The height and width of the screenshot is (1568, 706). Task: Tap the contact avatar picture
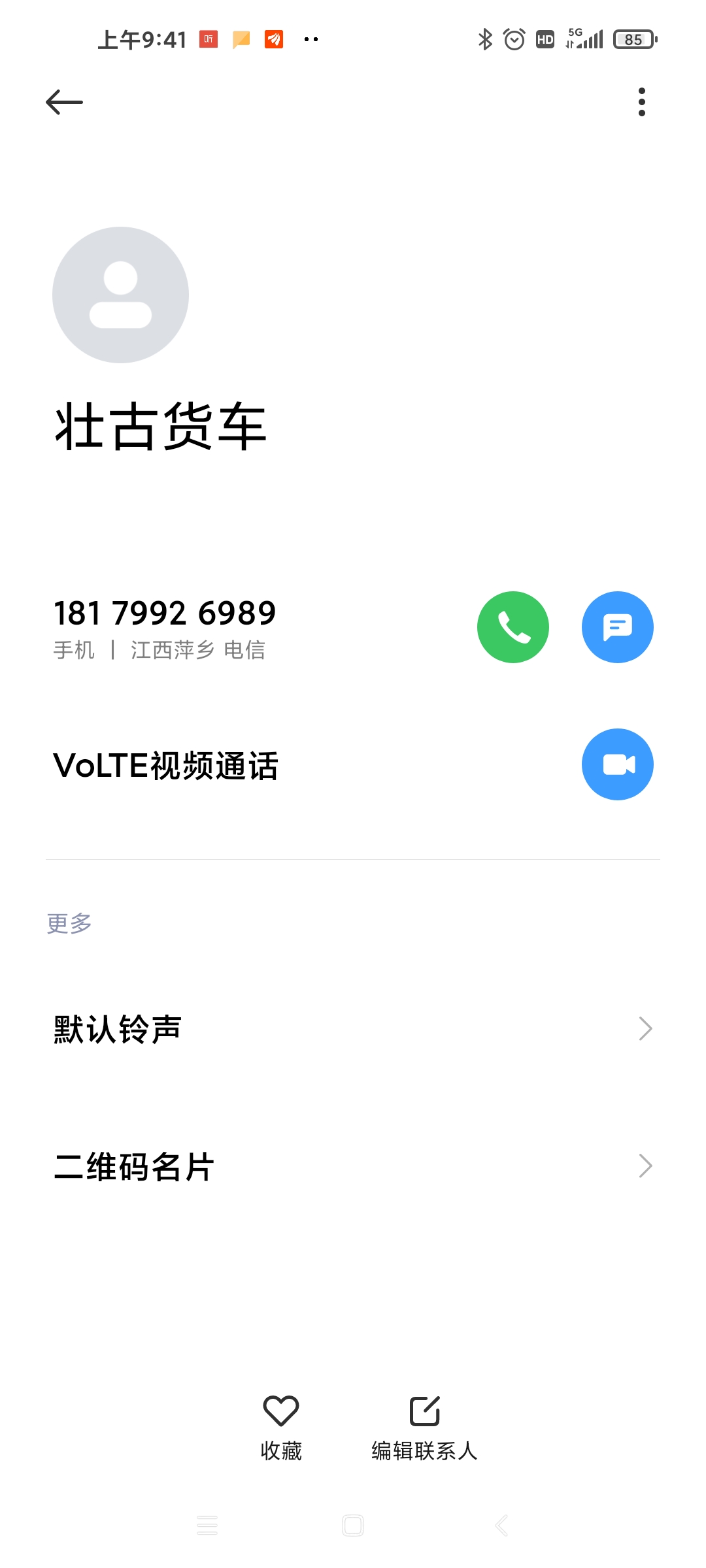(121, 295)
